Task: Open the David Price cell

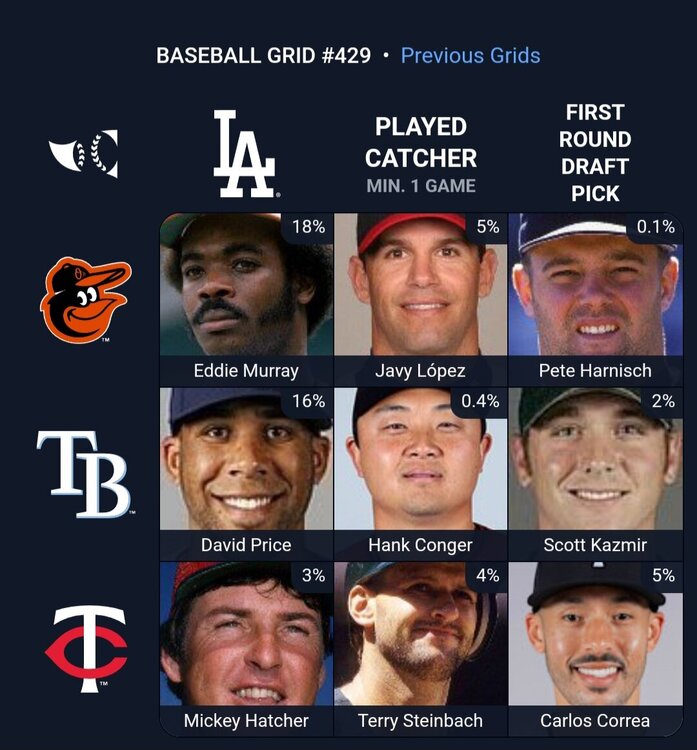Action: [246, 473]
